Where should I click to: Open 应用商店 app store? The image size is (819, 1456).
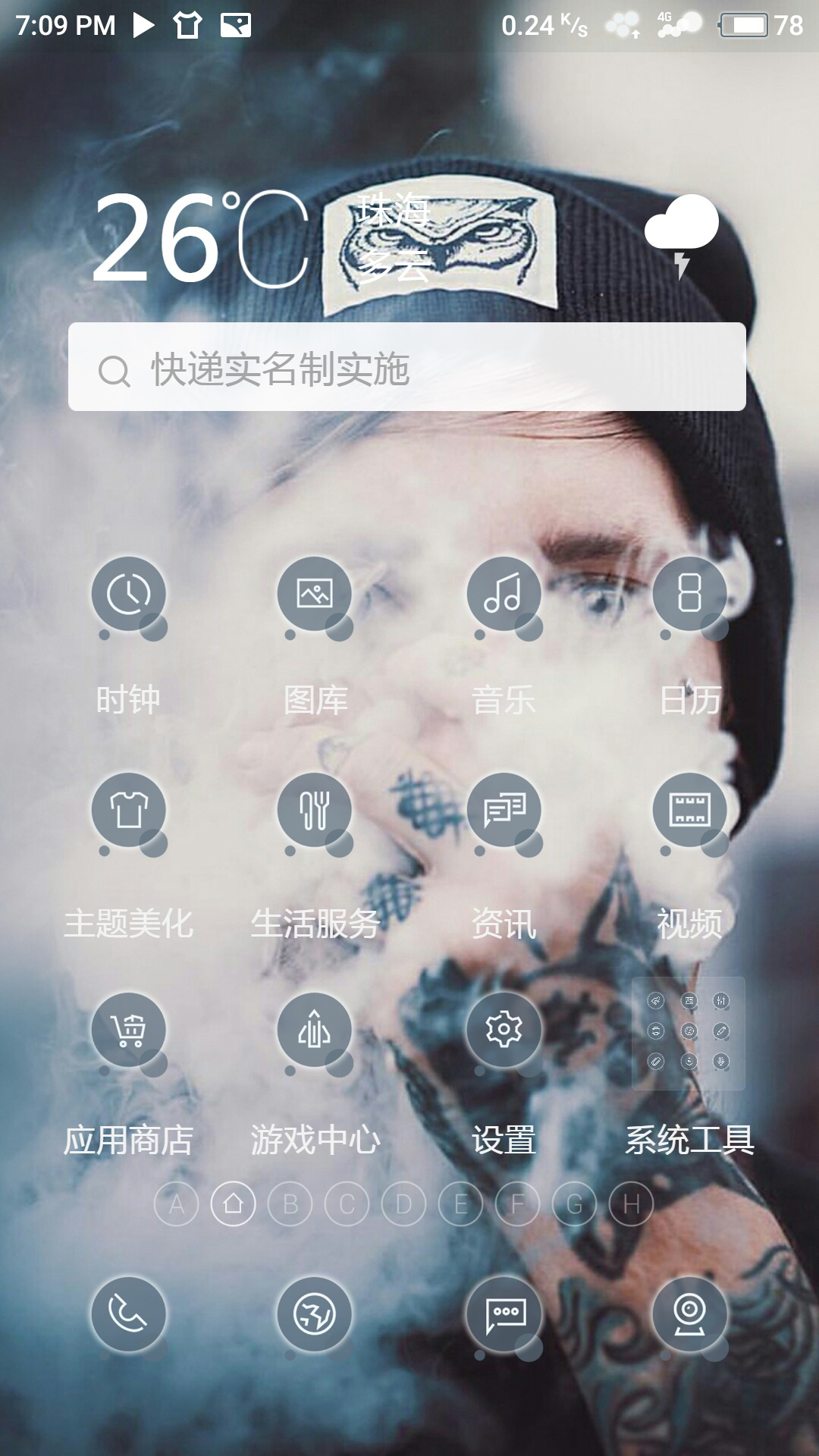pos(128,1030)
